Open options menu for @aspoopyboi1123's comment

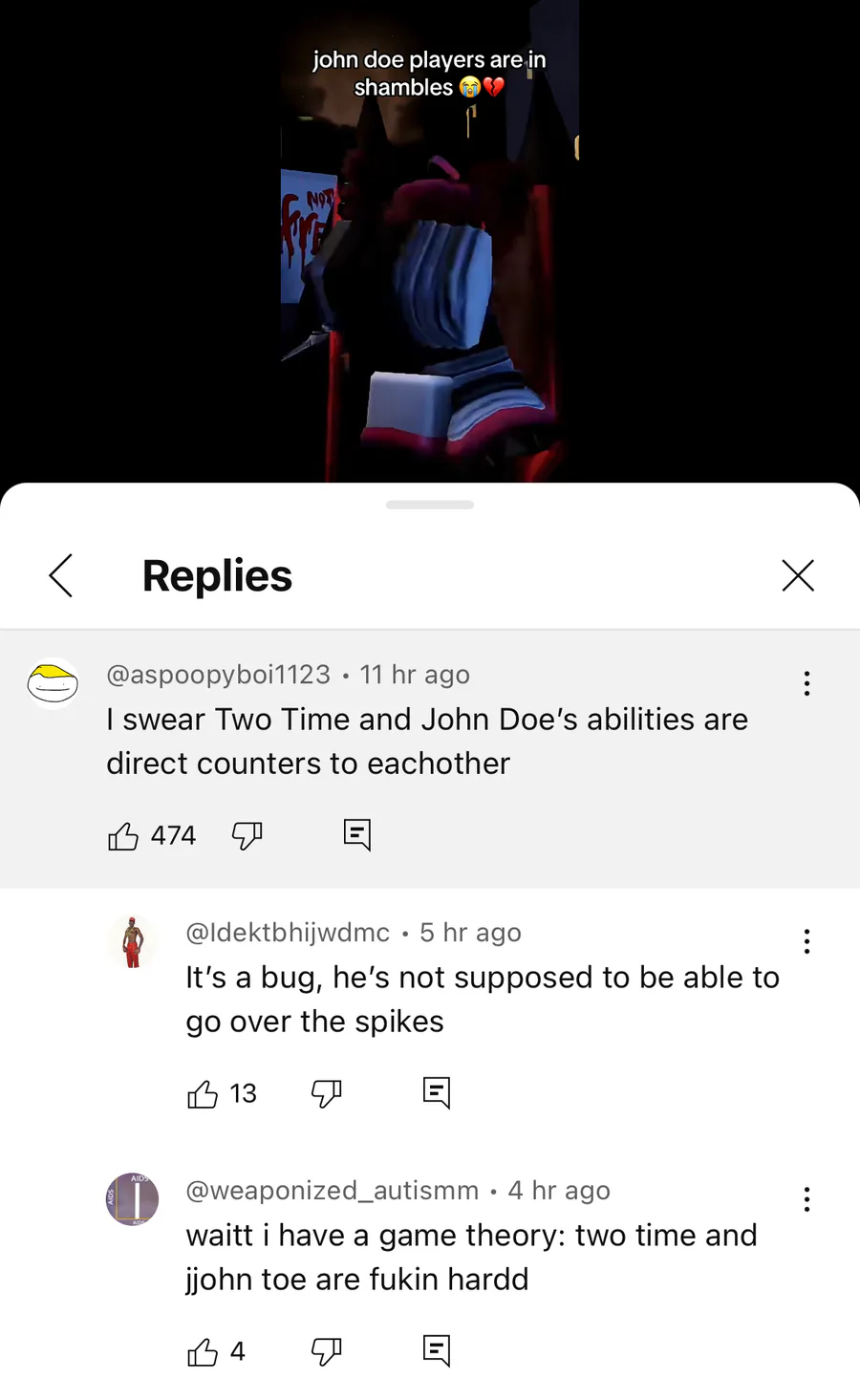pos(806,683)
